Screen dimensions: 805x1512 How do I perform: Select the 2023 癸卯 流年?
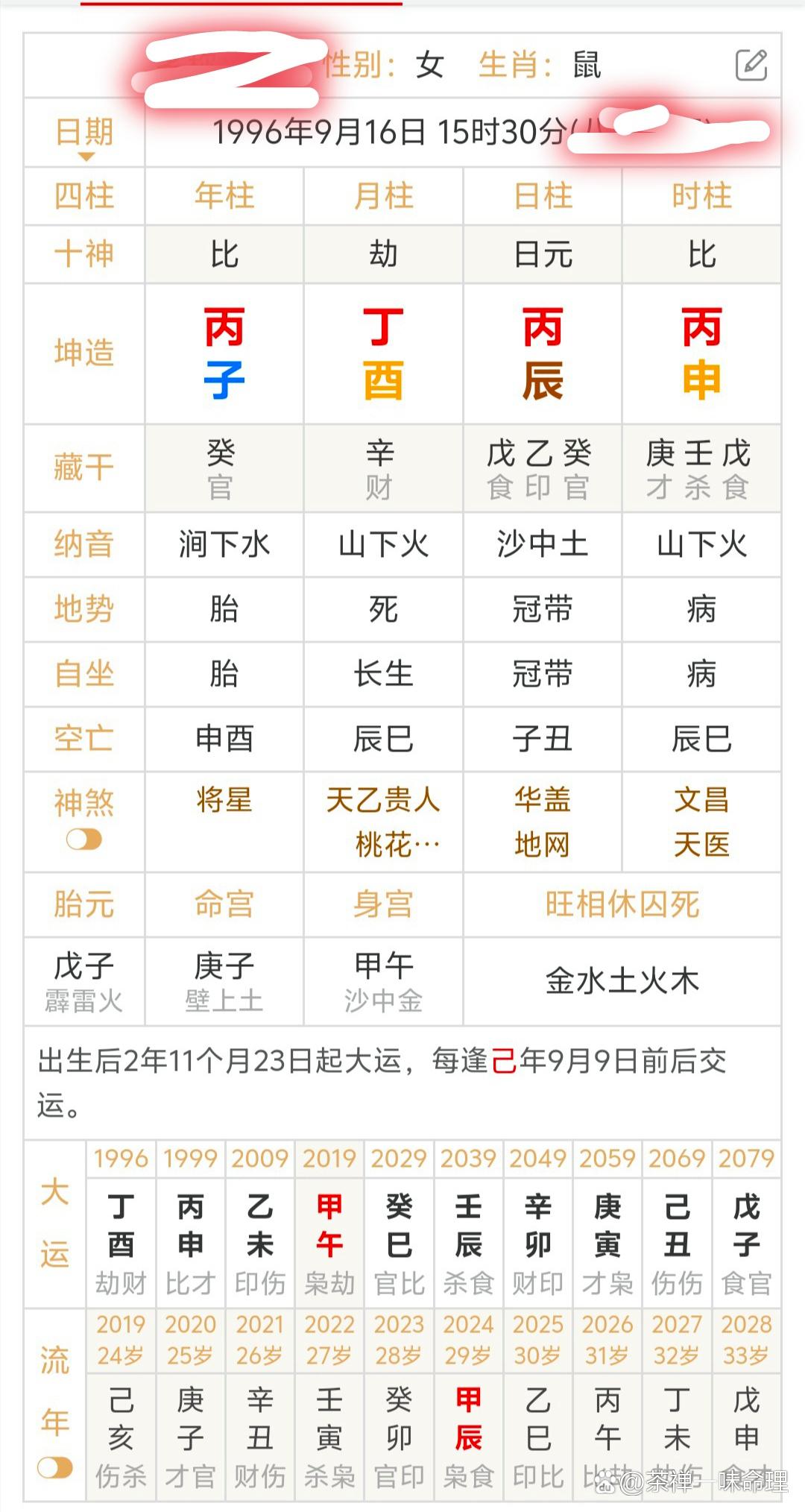pyautogui.click(x=399, y=1420)
